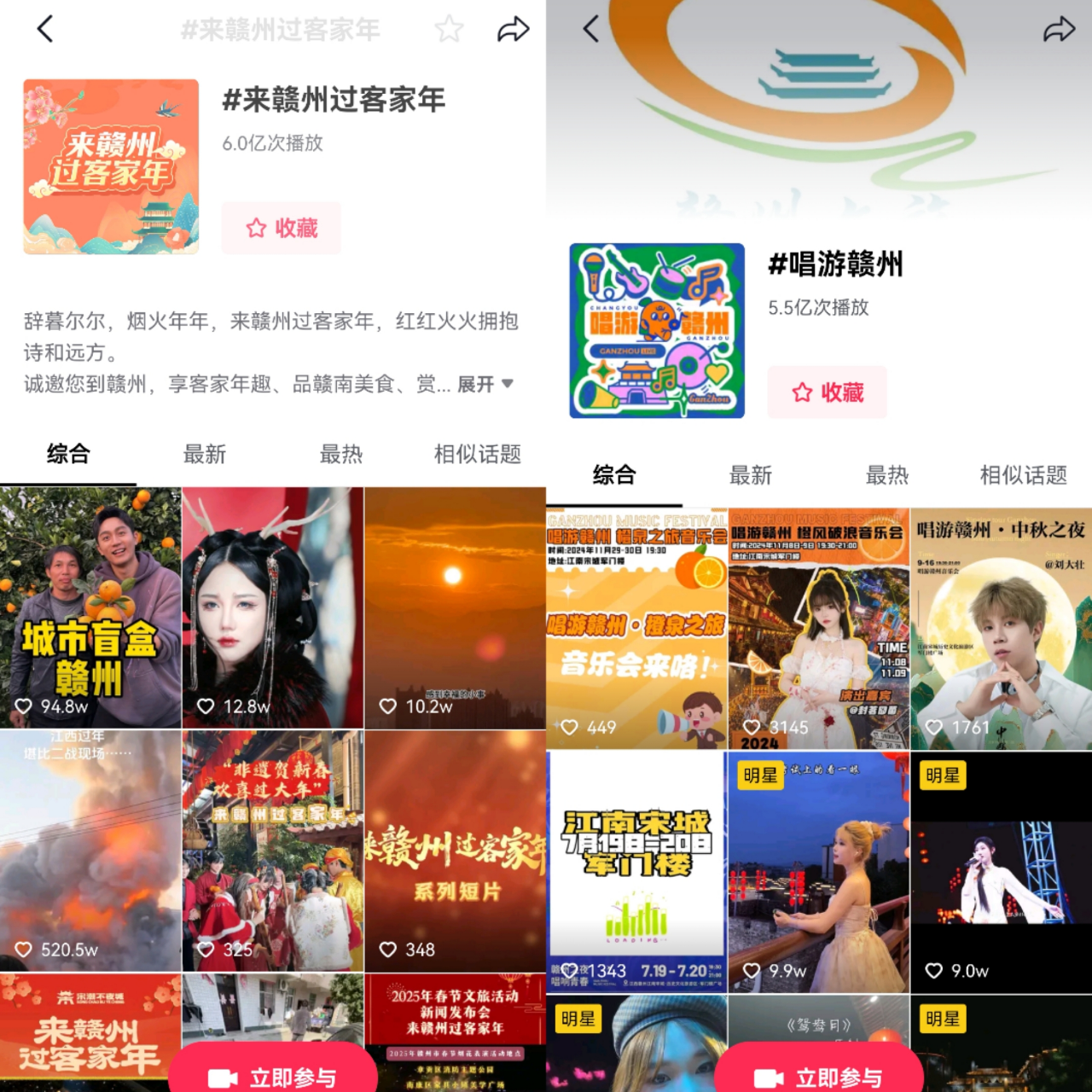Favorite the #唱游赣州 topic with 收藏
Image resolution: width=1092 pixels, height=1092 pixels.
coord(828,392)
